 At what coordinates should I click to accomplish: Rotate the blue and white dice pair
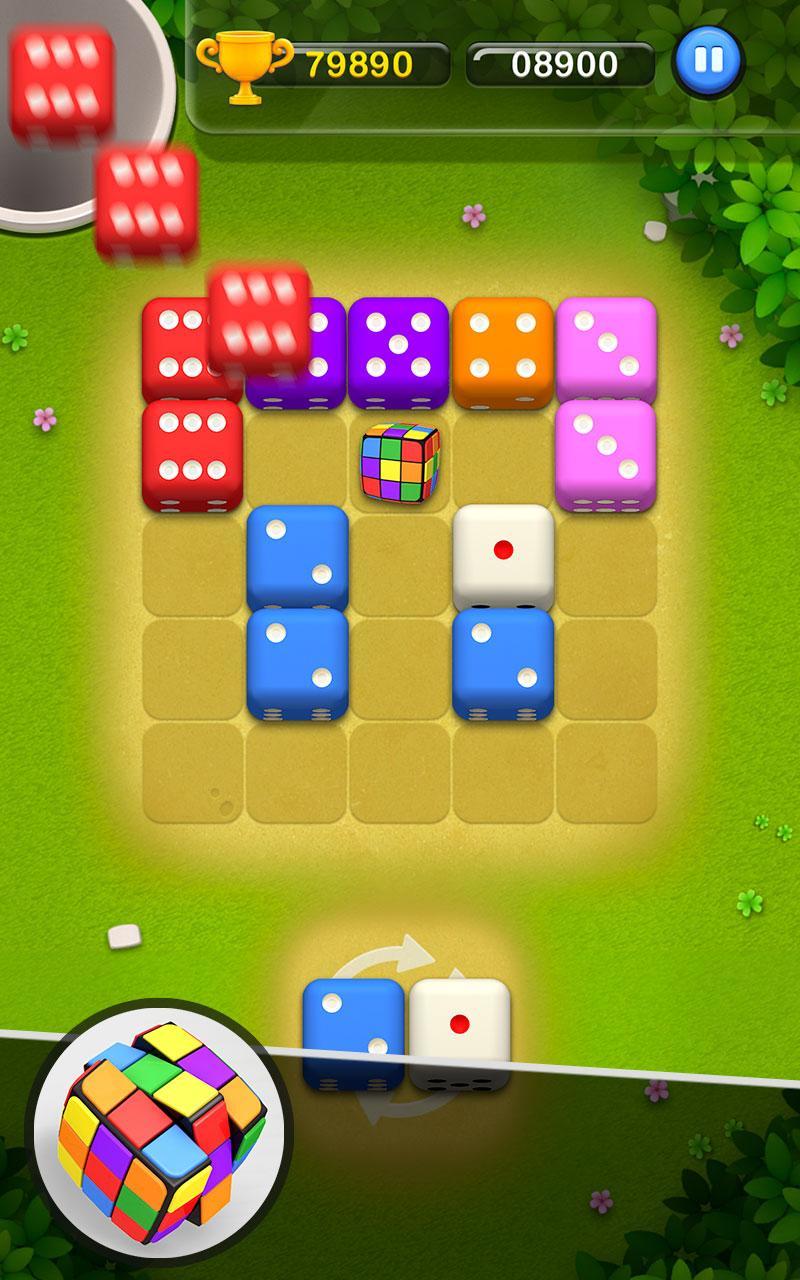(406, 1033)
